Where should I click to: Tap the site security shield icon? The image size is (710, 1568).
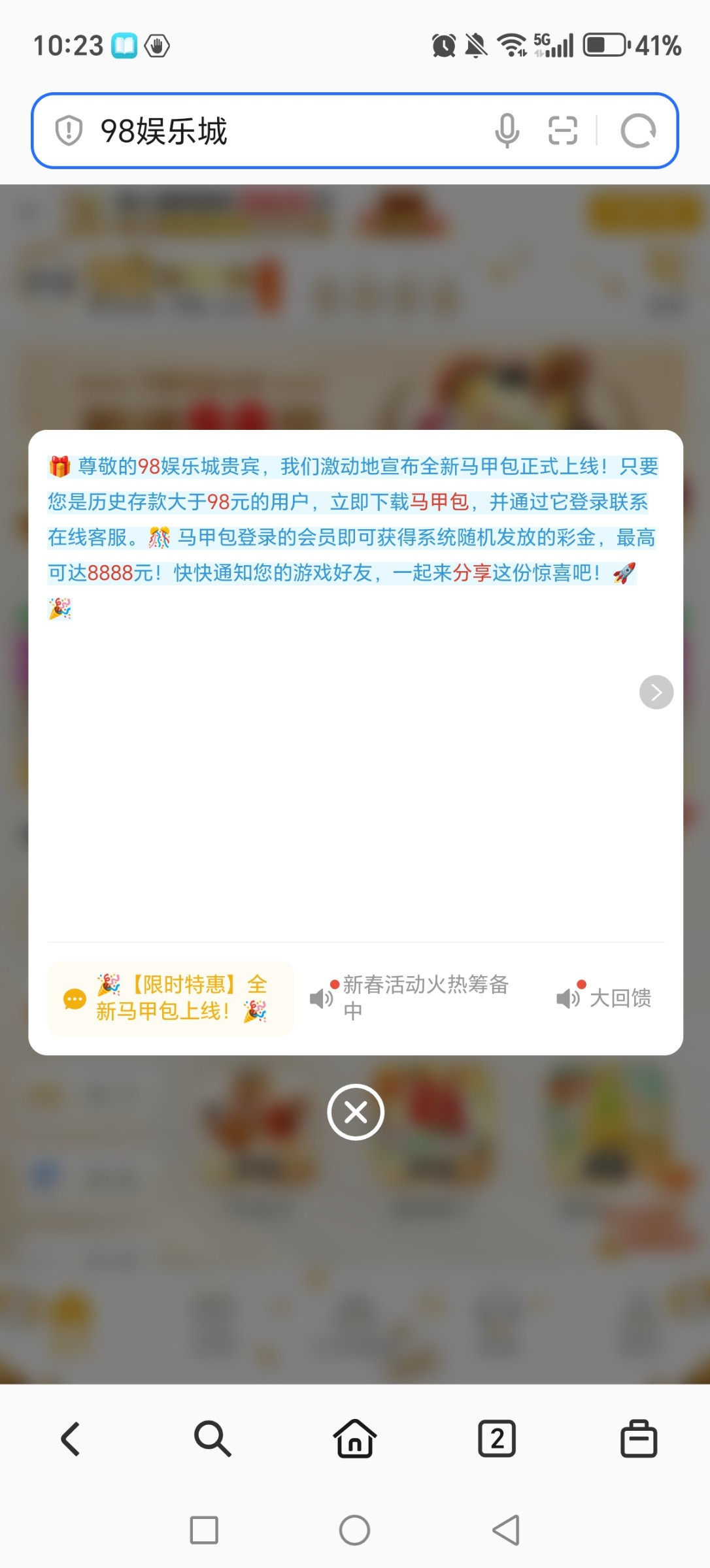(x=67, y=131)
